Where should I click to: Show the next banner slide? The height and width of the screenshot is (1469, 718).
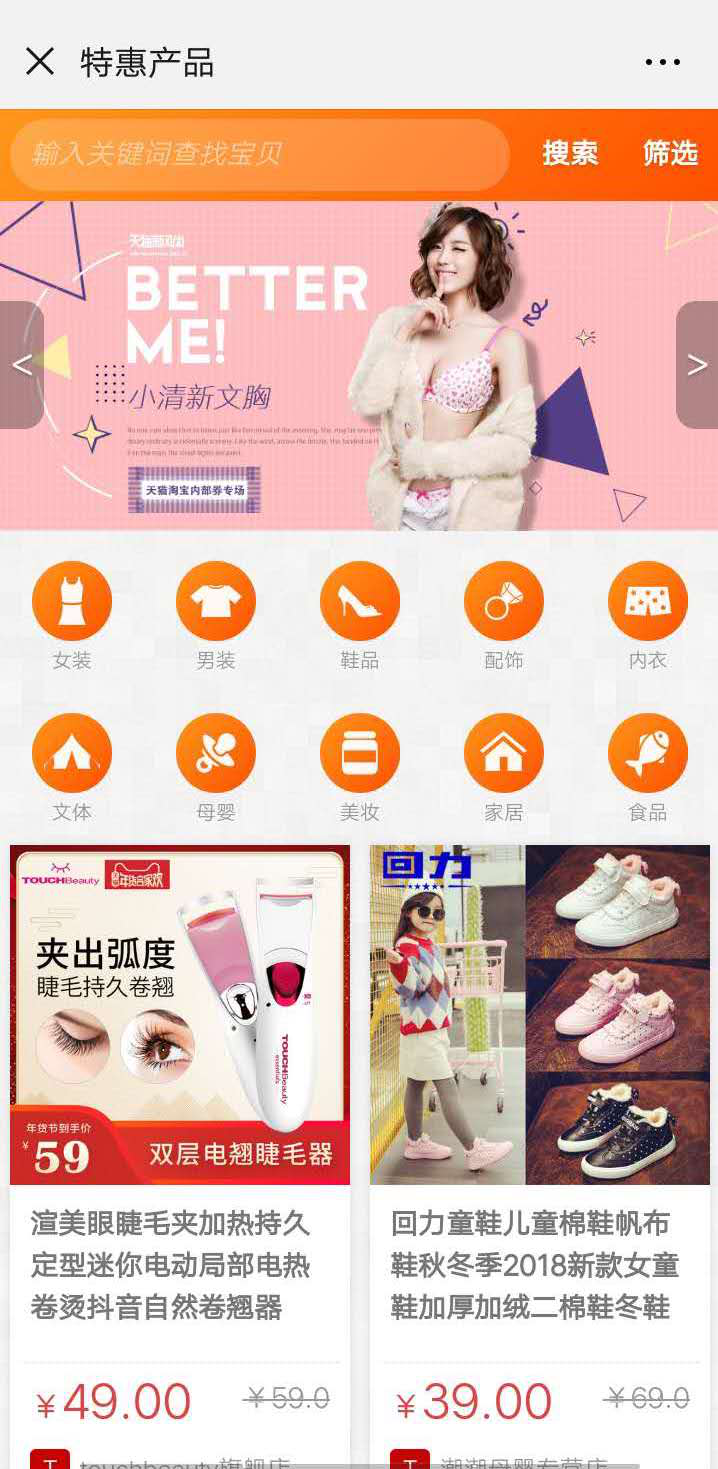697,365
